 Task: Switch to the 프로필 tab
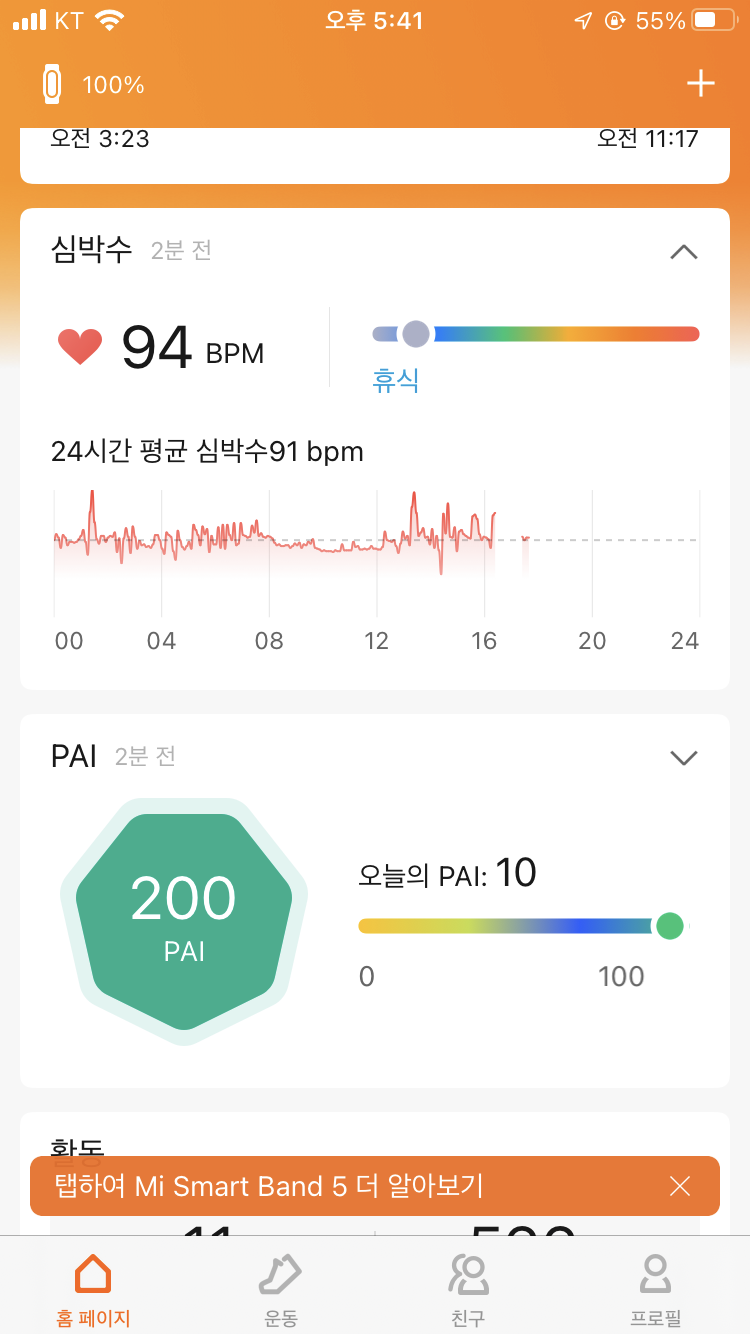pyautogui.click(x=655, y=1290)
